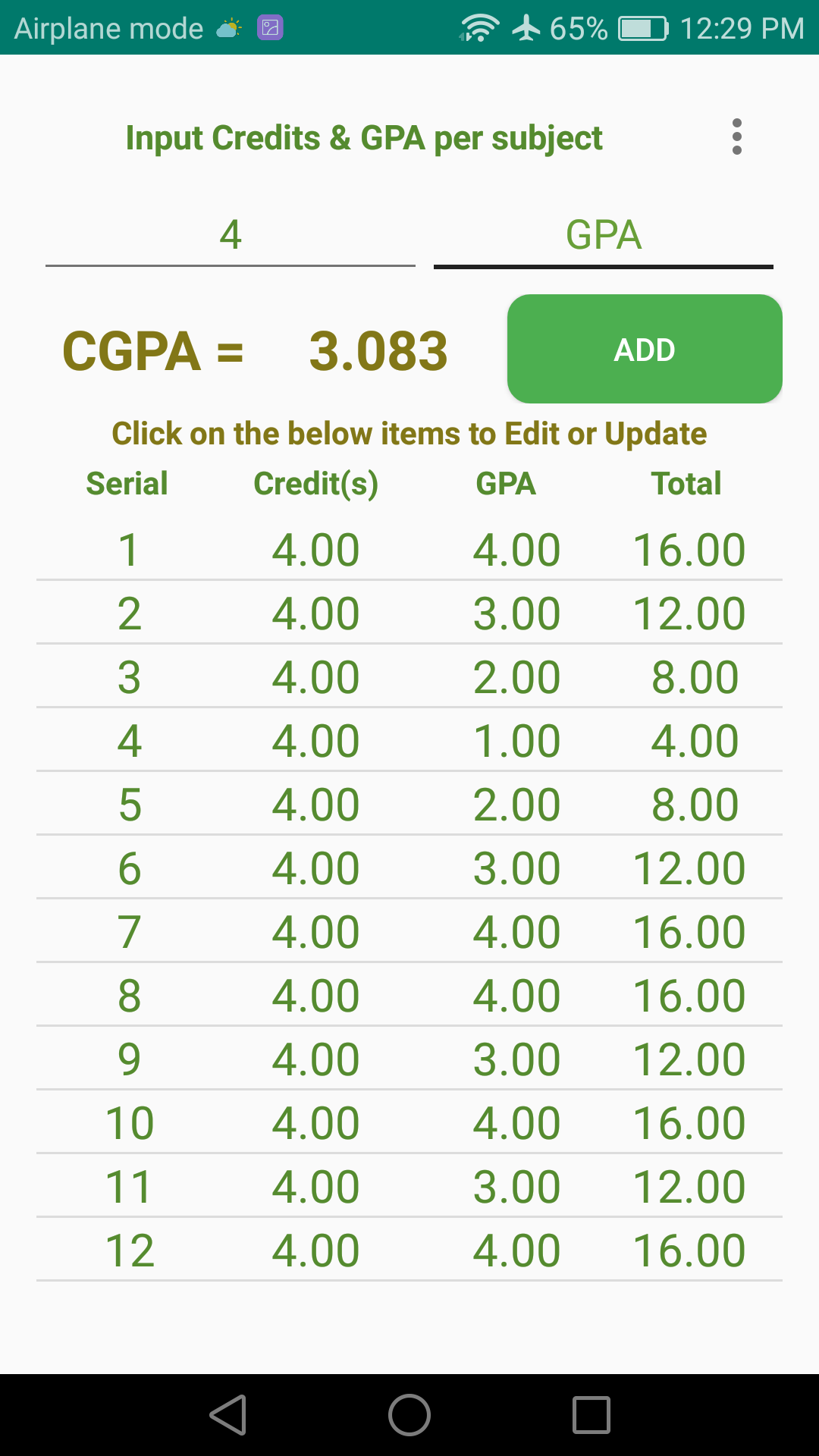Tap the green ADD button
The width and height of the screenshot is (819, 1456).
[x=645, y=350]
